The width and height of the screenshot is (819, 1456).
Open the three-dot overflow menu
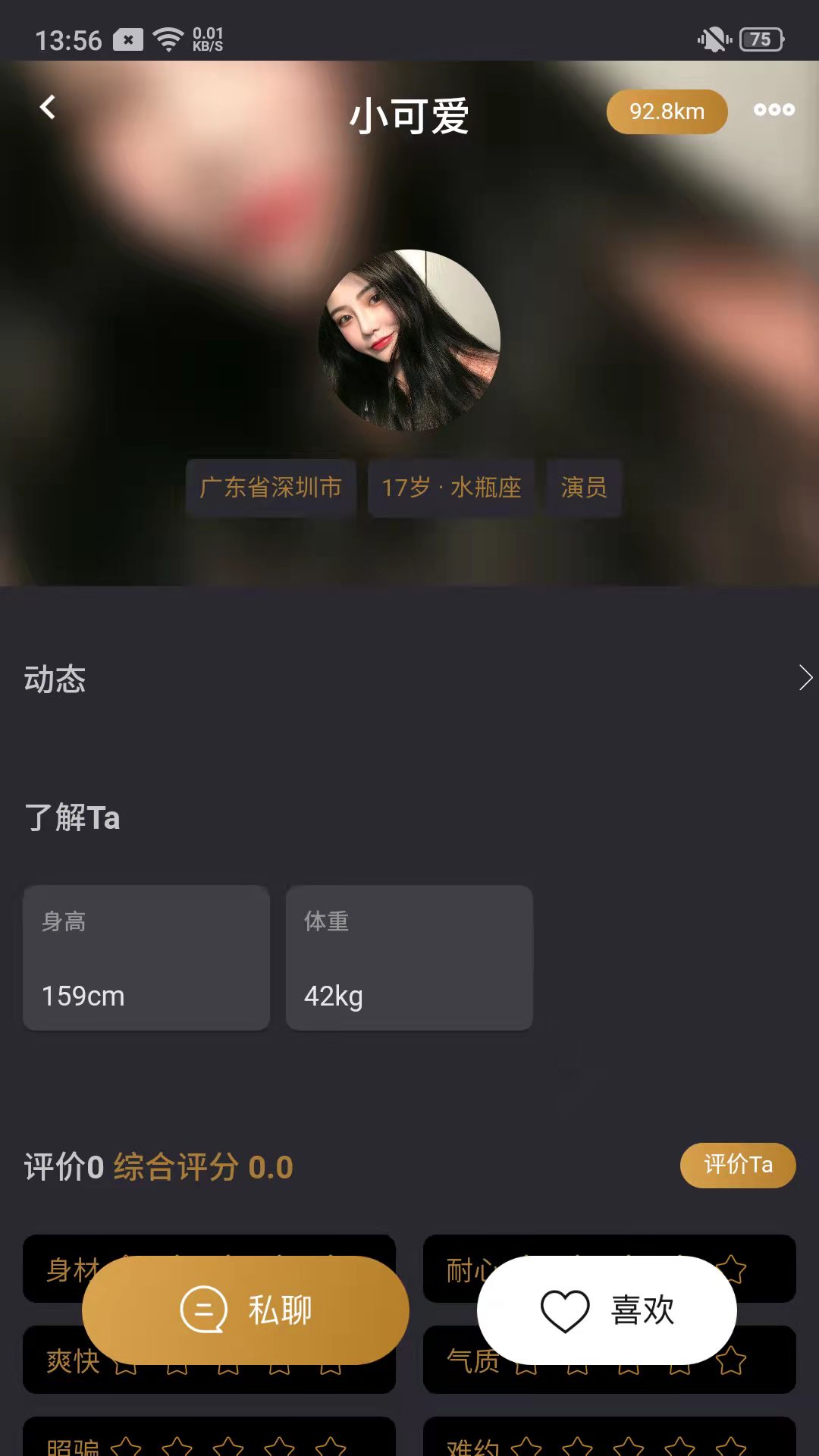coord(773,110)
